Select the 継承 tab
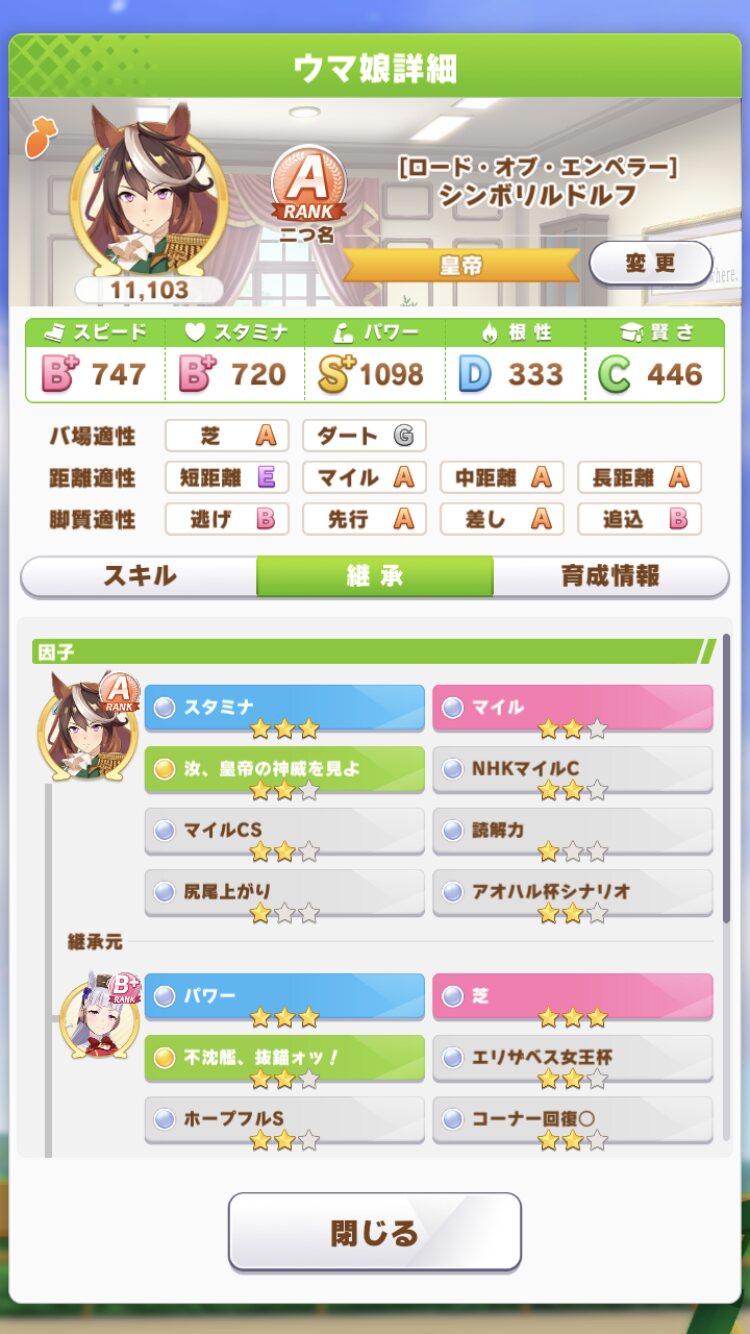Screen dimensions: 750x1334 (x=375, y=576)
